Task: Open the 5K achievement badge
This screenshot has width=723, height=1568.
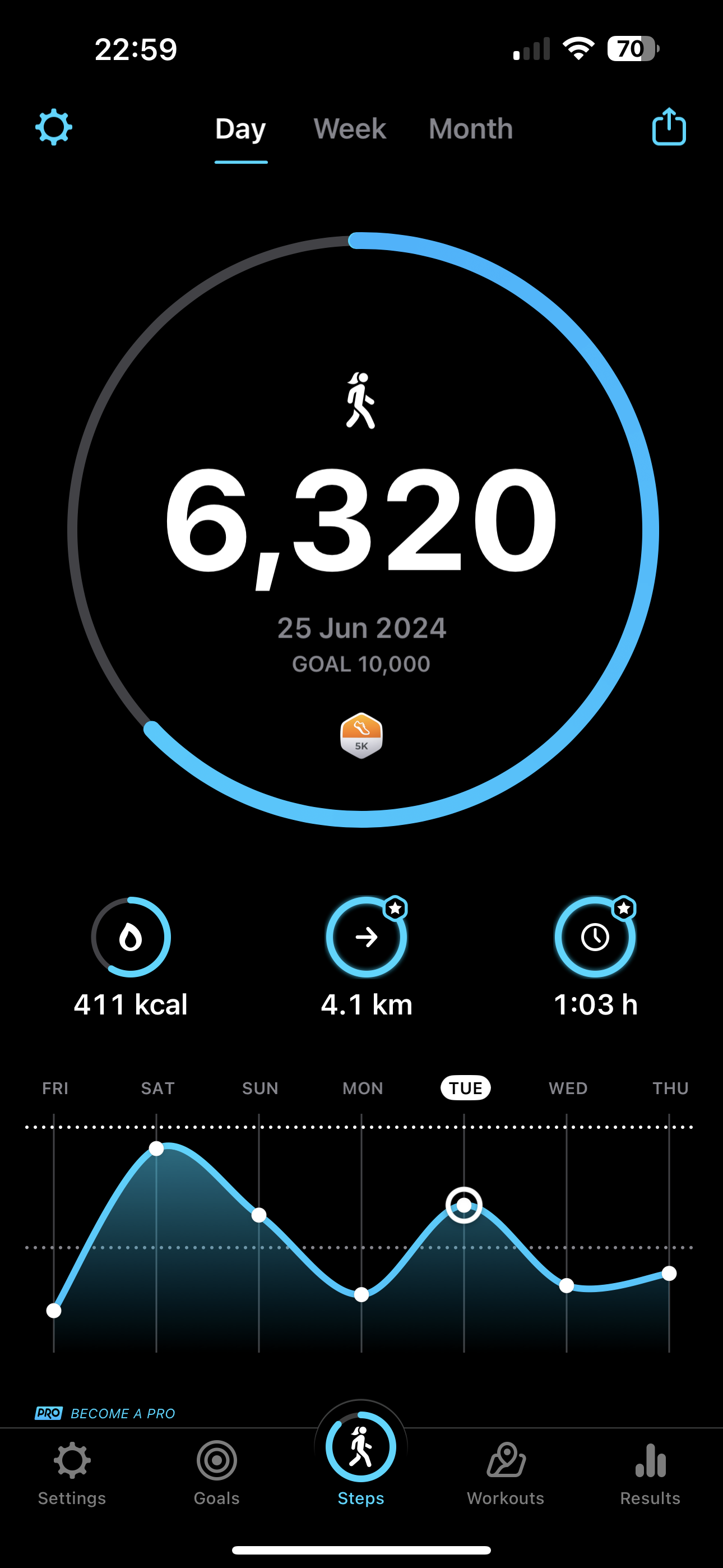Action: pyautogui.click(x=361, y=735)
